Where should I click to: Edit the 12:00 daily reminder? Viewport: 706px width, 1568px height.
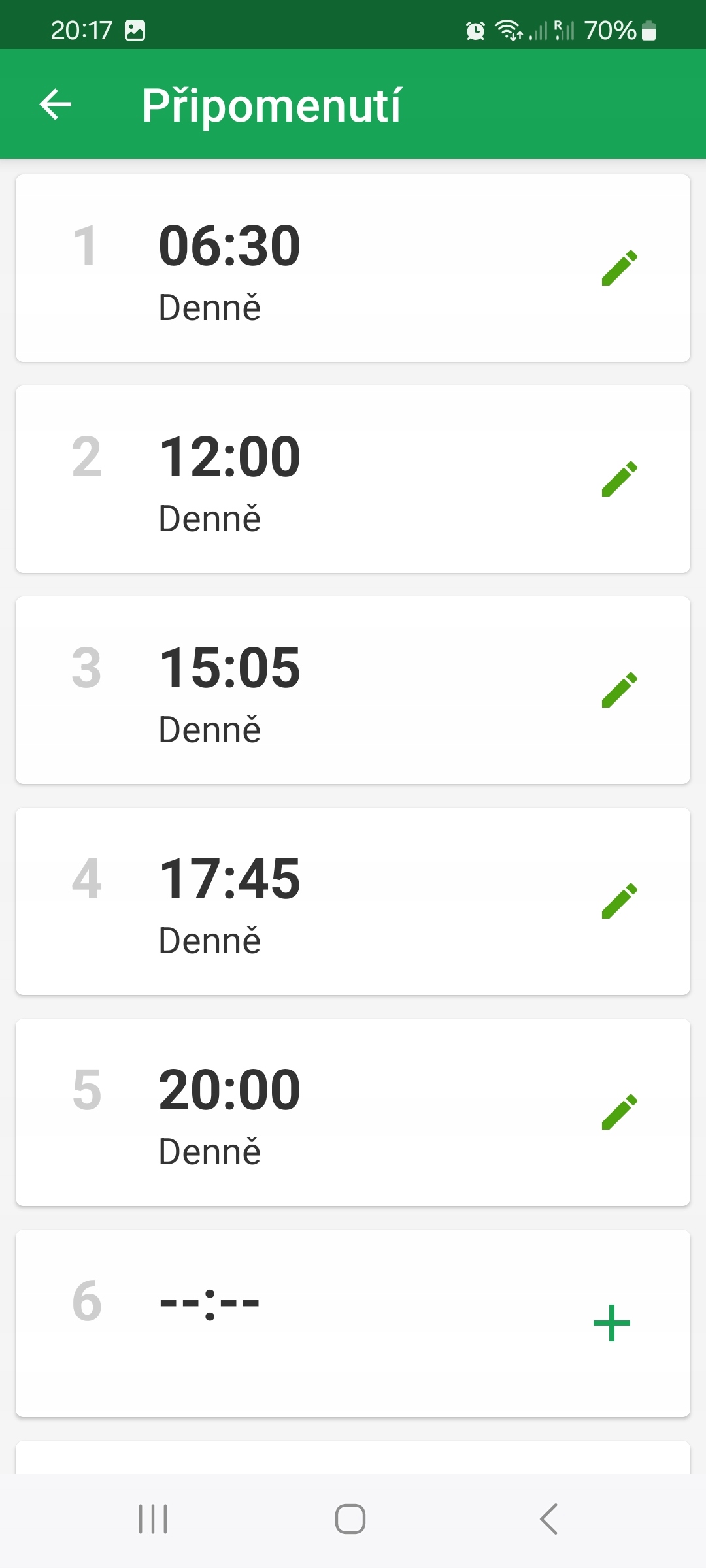point(619,479)
